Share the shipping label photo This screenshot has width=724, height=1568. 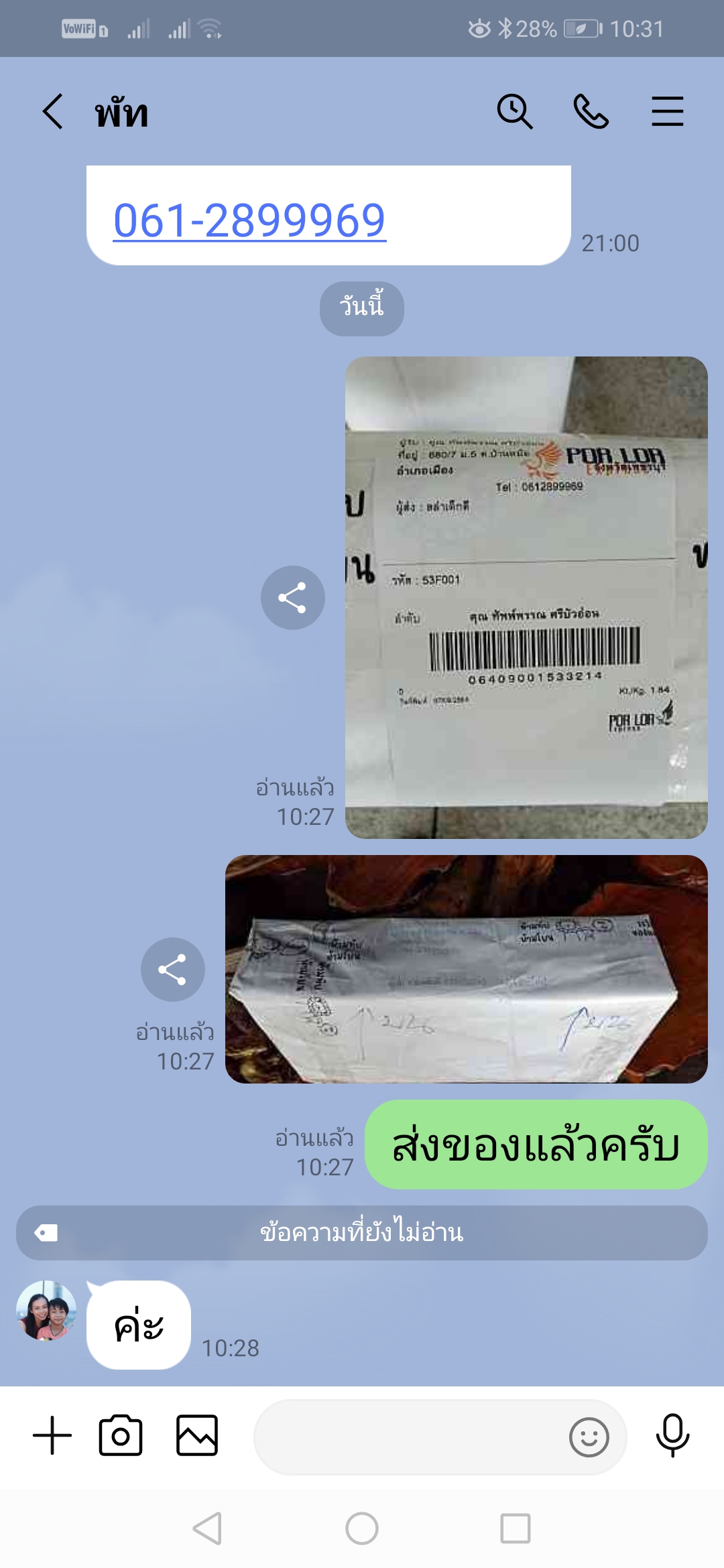tap(292, 598)
